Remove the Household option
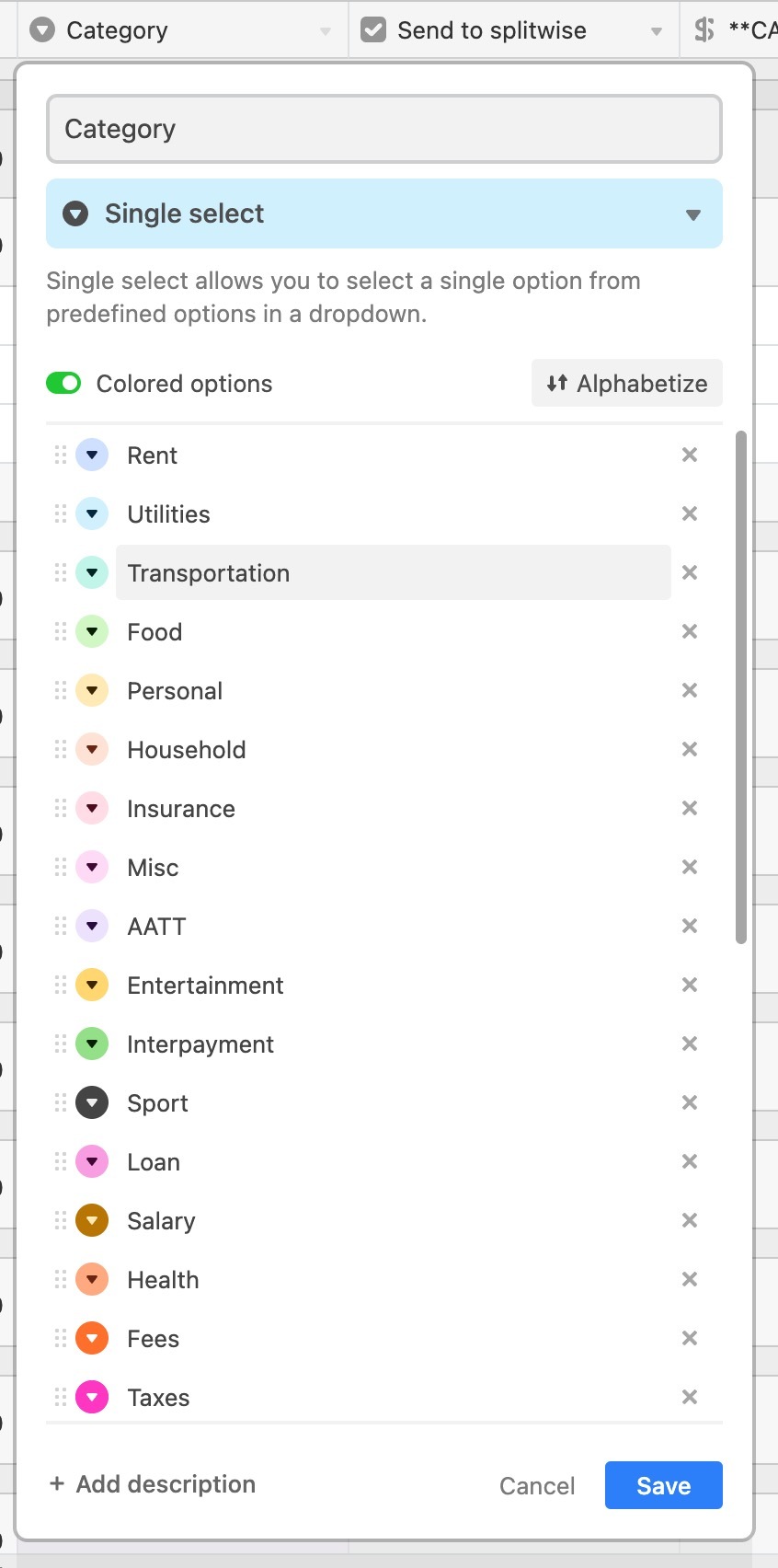The image size is (778, 1568). 690,749
